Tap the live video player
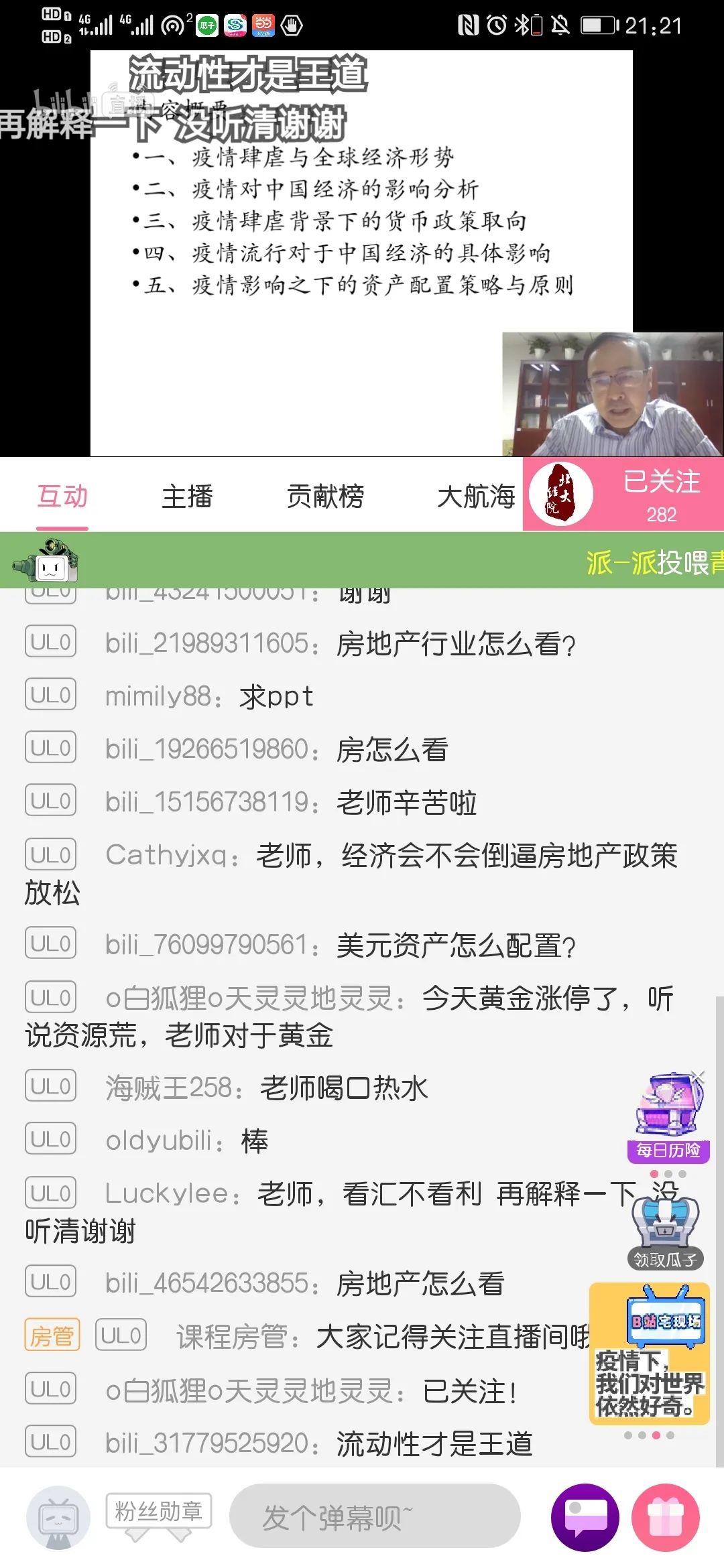 [x=362, y=255]
